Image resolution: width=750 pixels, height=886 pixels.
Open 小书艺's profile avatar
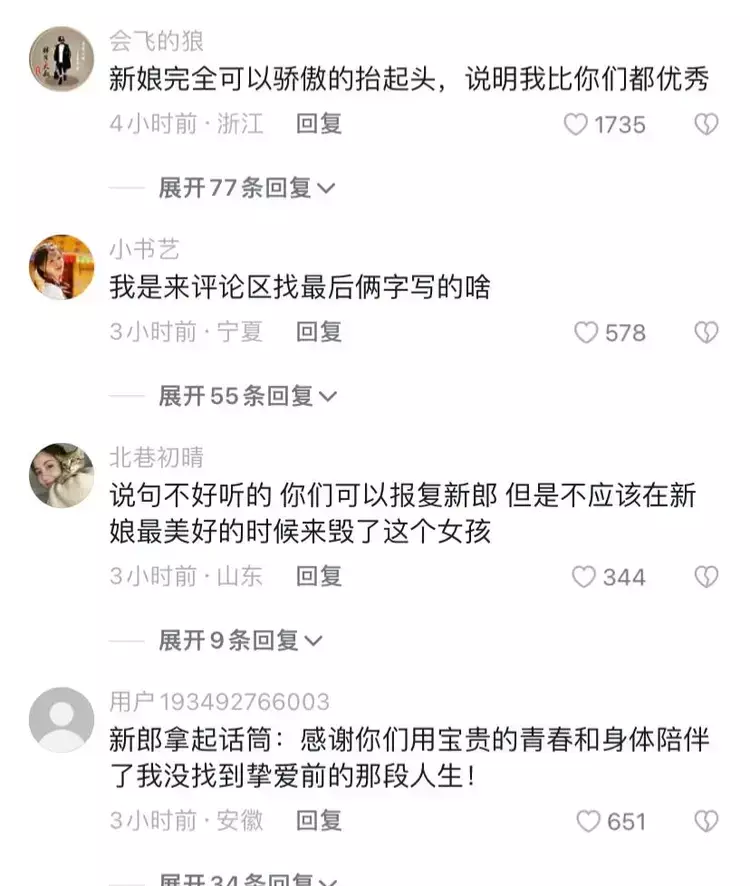61,267
